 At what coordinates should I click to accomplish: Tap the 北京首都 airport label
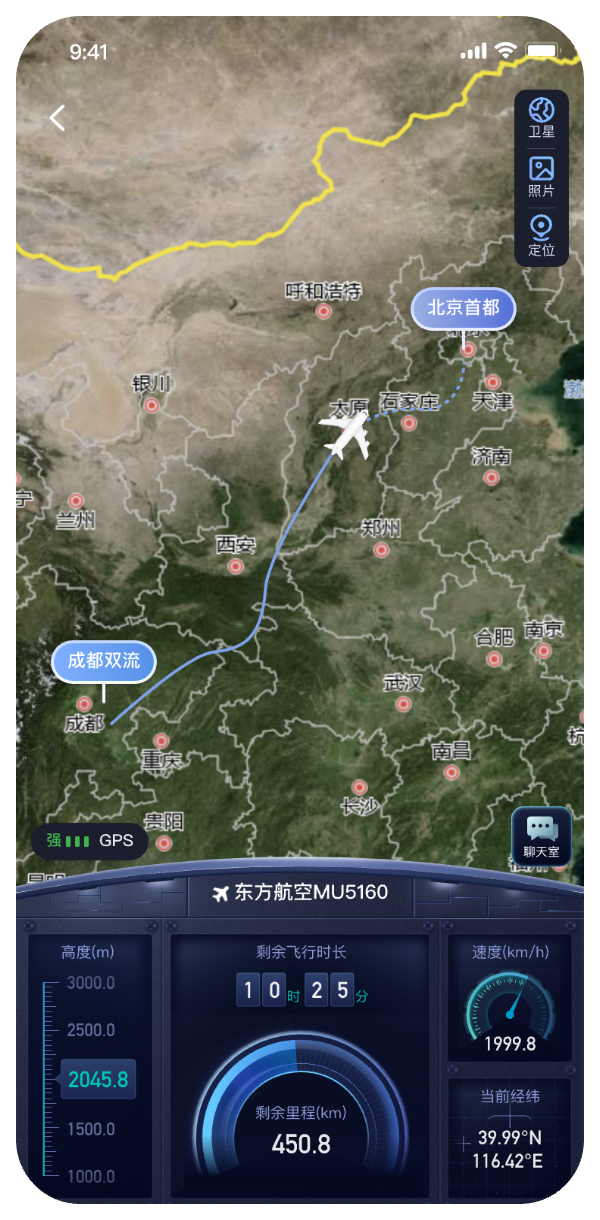[463, 309]
